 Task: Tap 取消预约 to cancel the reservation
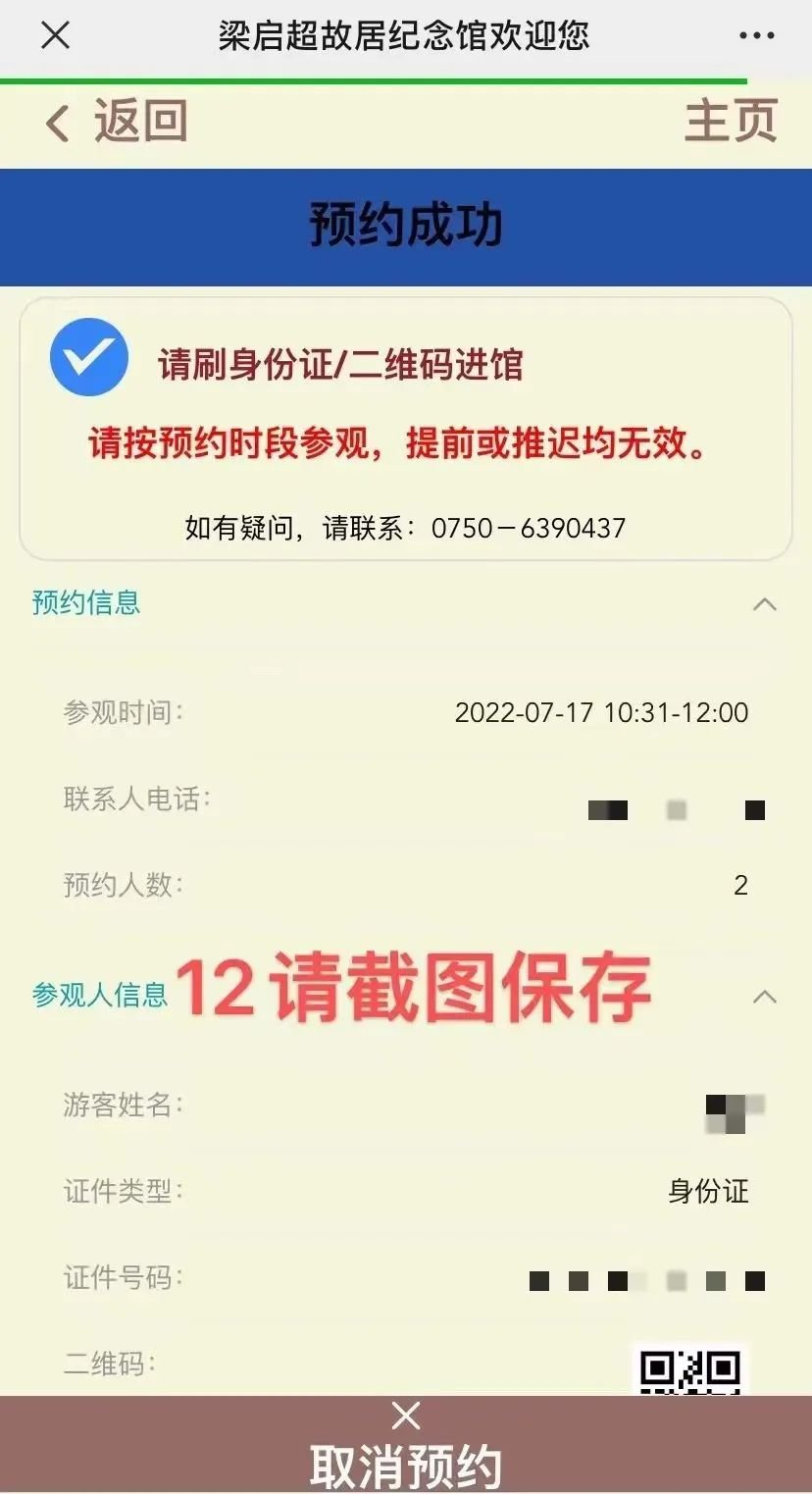click(x=406, y=1452)
